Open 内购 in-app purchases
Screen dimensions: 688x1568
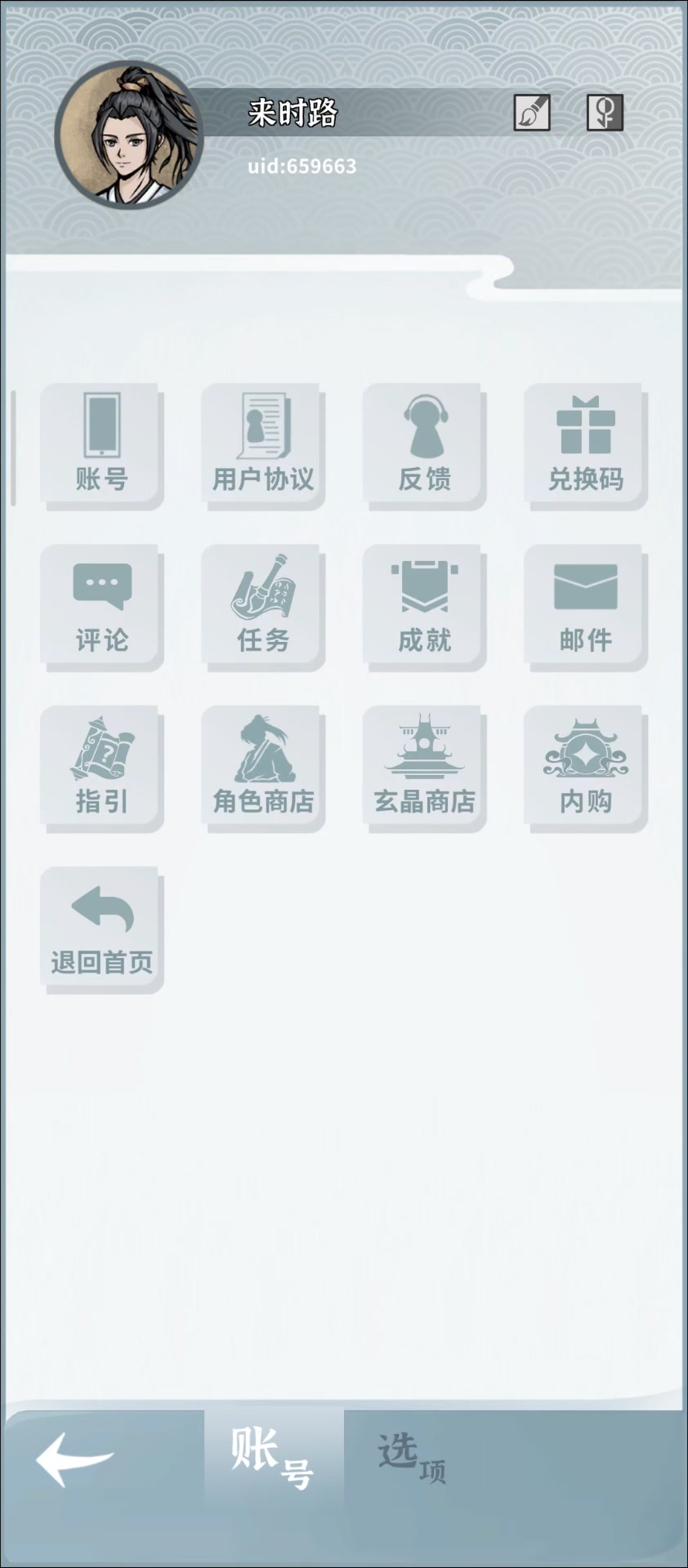[586, 768]
